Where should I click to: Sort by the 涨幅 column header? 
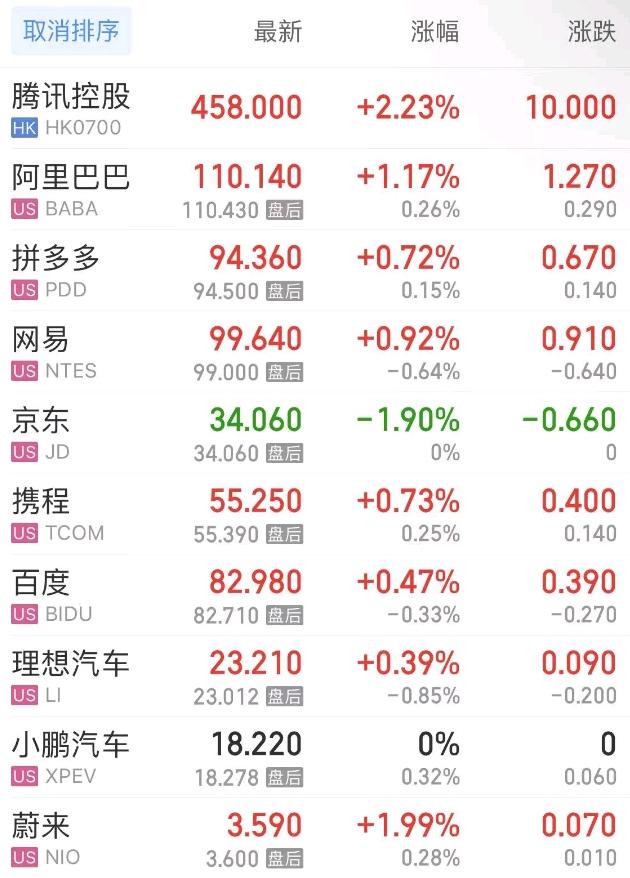point(435,32)
